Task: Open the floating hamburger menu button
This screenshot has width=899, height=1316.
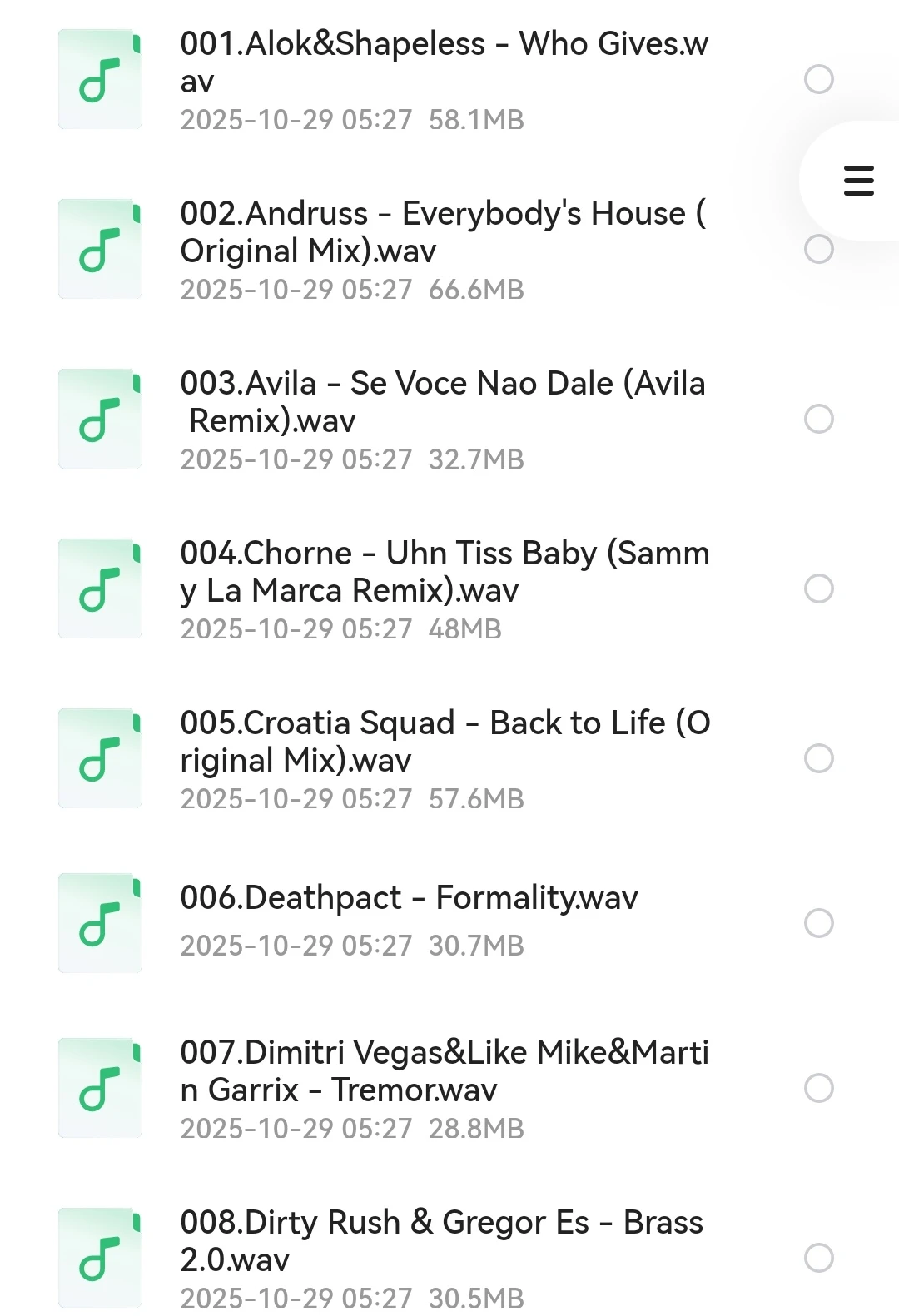Action: [858, 181]
